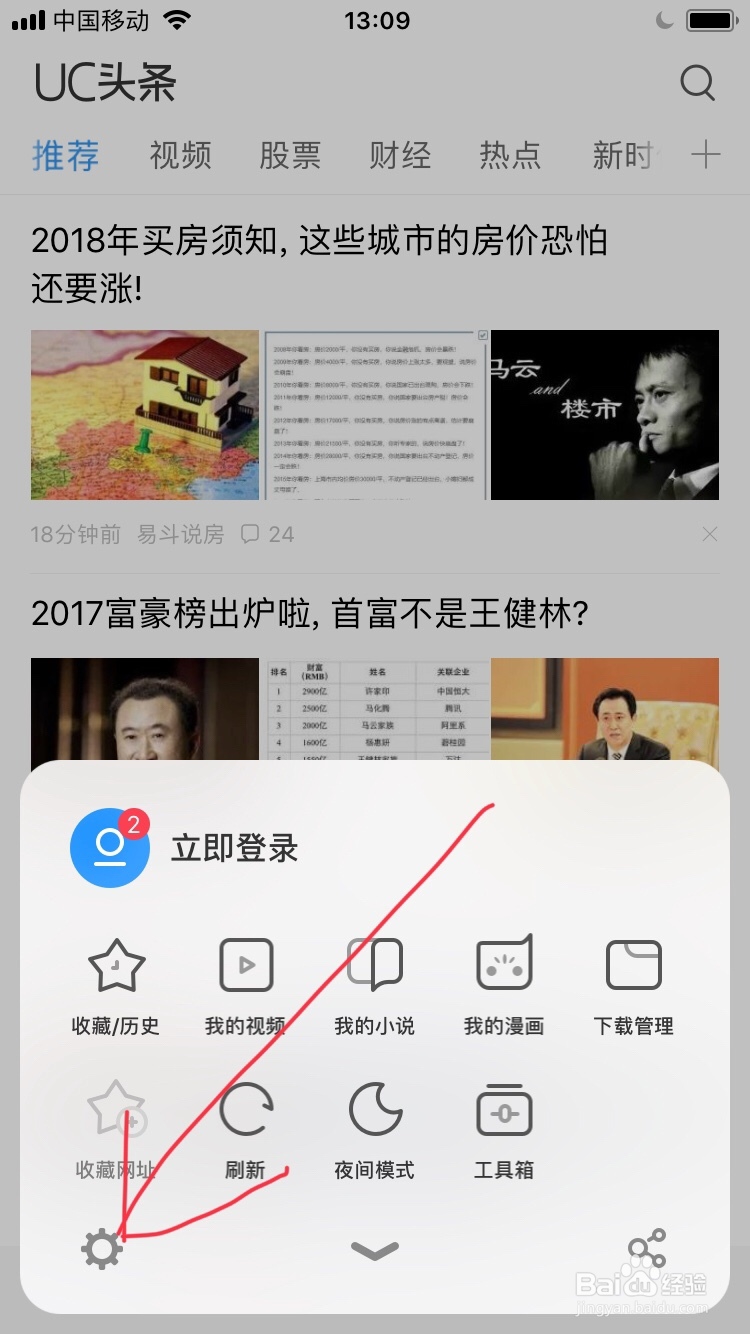Open 下载管理 download manager
The width and height of the screenshot is (750, 1334).
(x=632, y=985)
